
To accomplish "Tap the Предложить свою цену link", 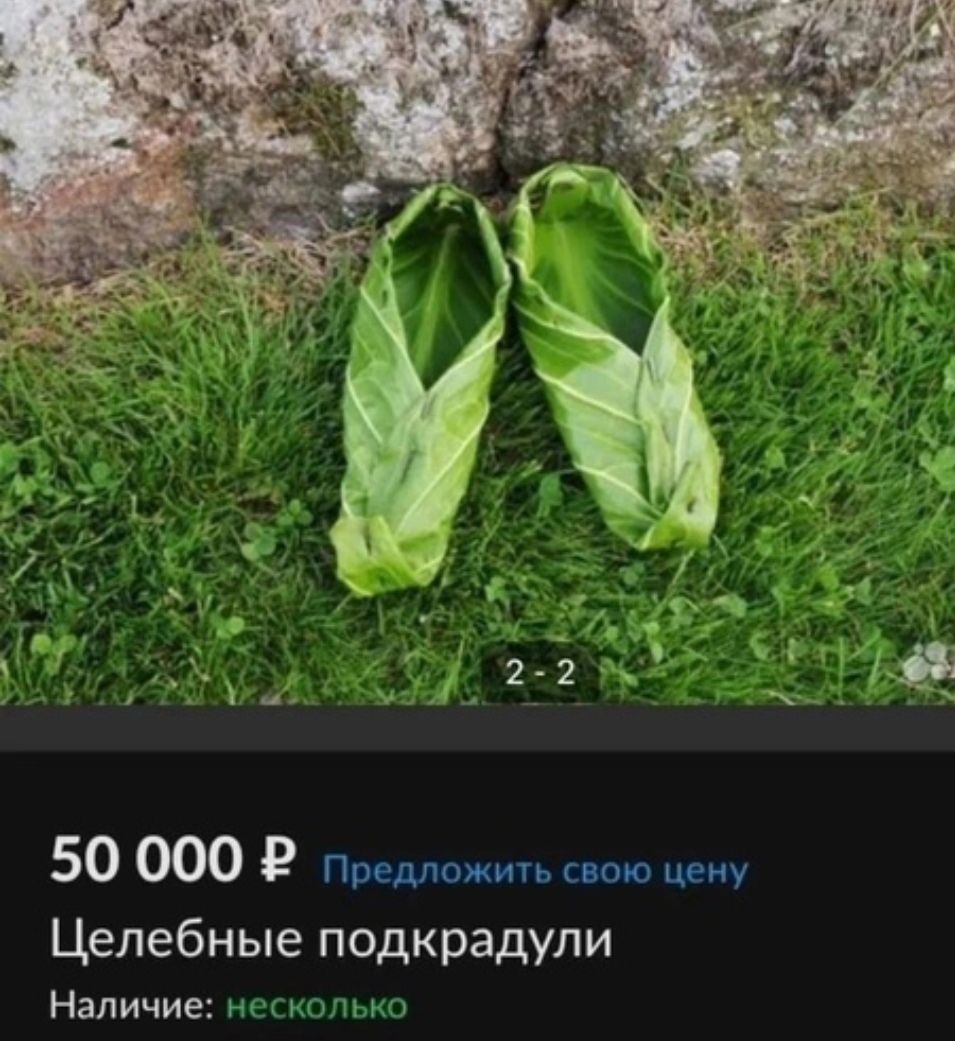I will pyautogui.click(x=534, y=872).
